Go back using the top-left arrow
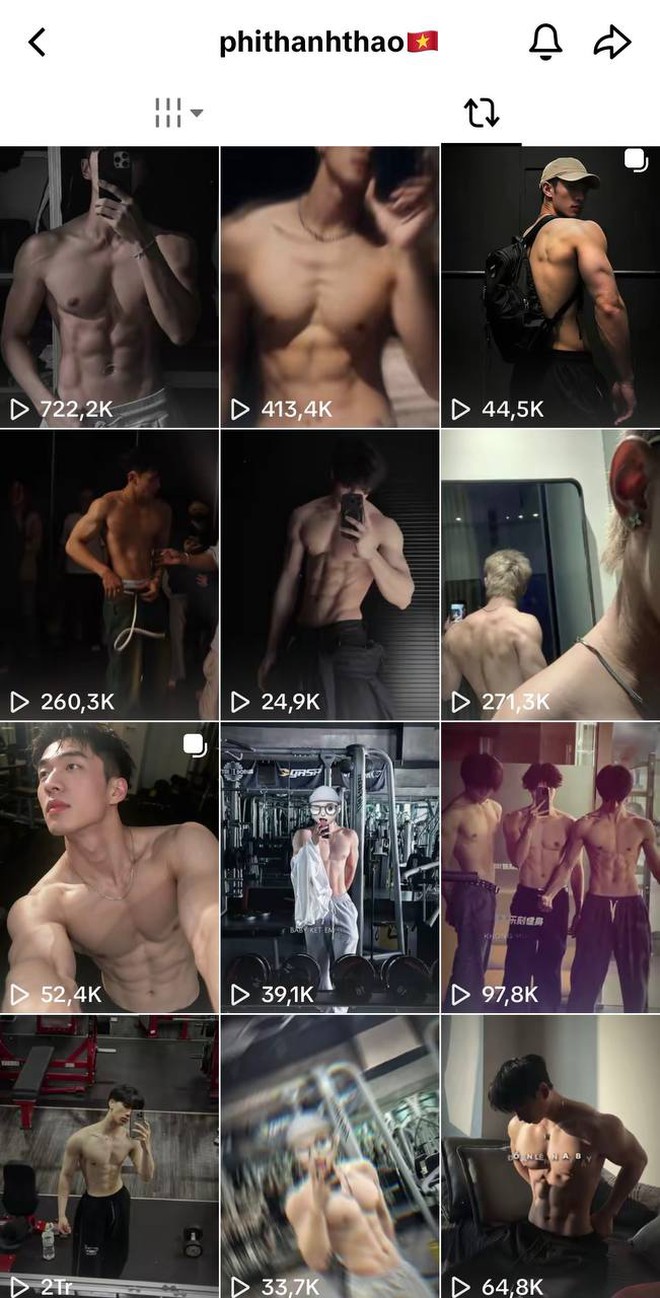Screen dimensions: 660x1298 37,42
